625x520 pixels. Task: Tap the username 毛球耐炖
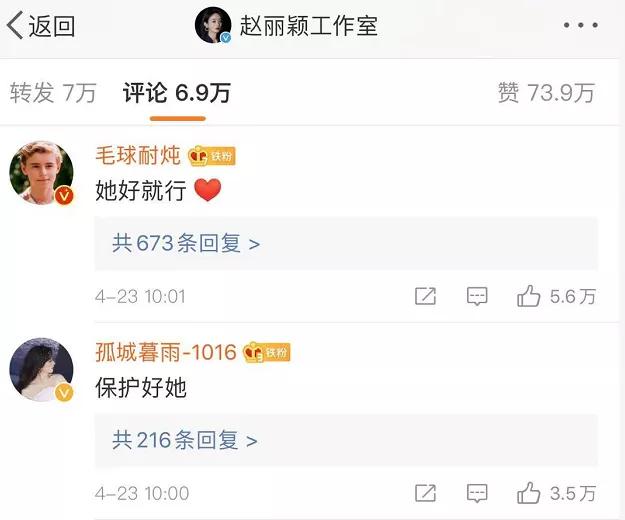point(138,156)
